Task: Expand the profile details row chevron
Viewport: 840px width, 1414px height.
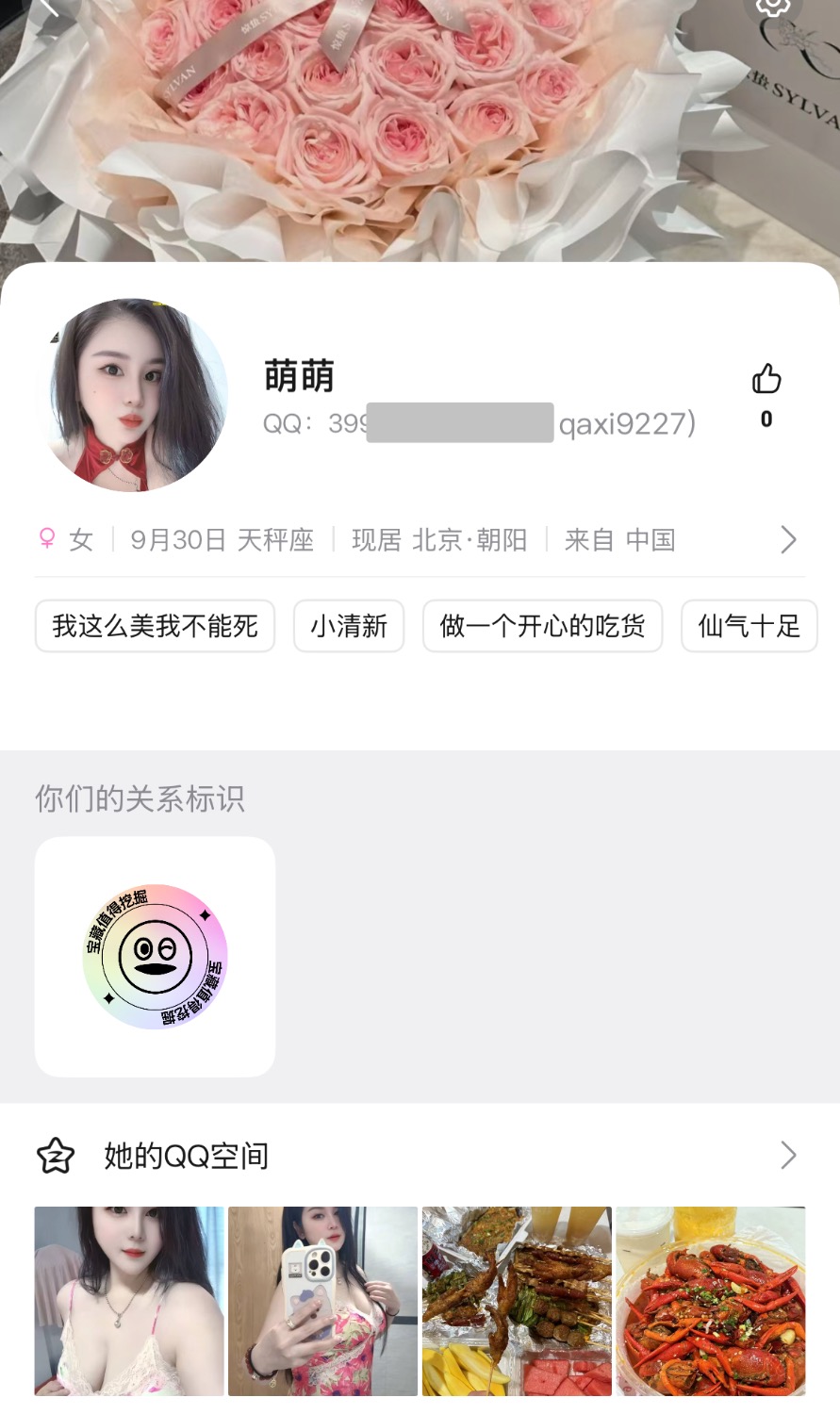Action: (788, 540)
